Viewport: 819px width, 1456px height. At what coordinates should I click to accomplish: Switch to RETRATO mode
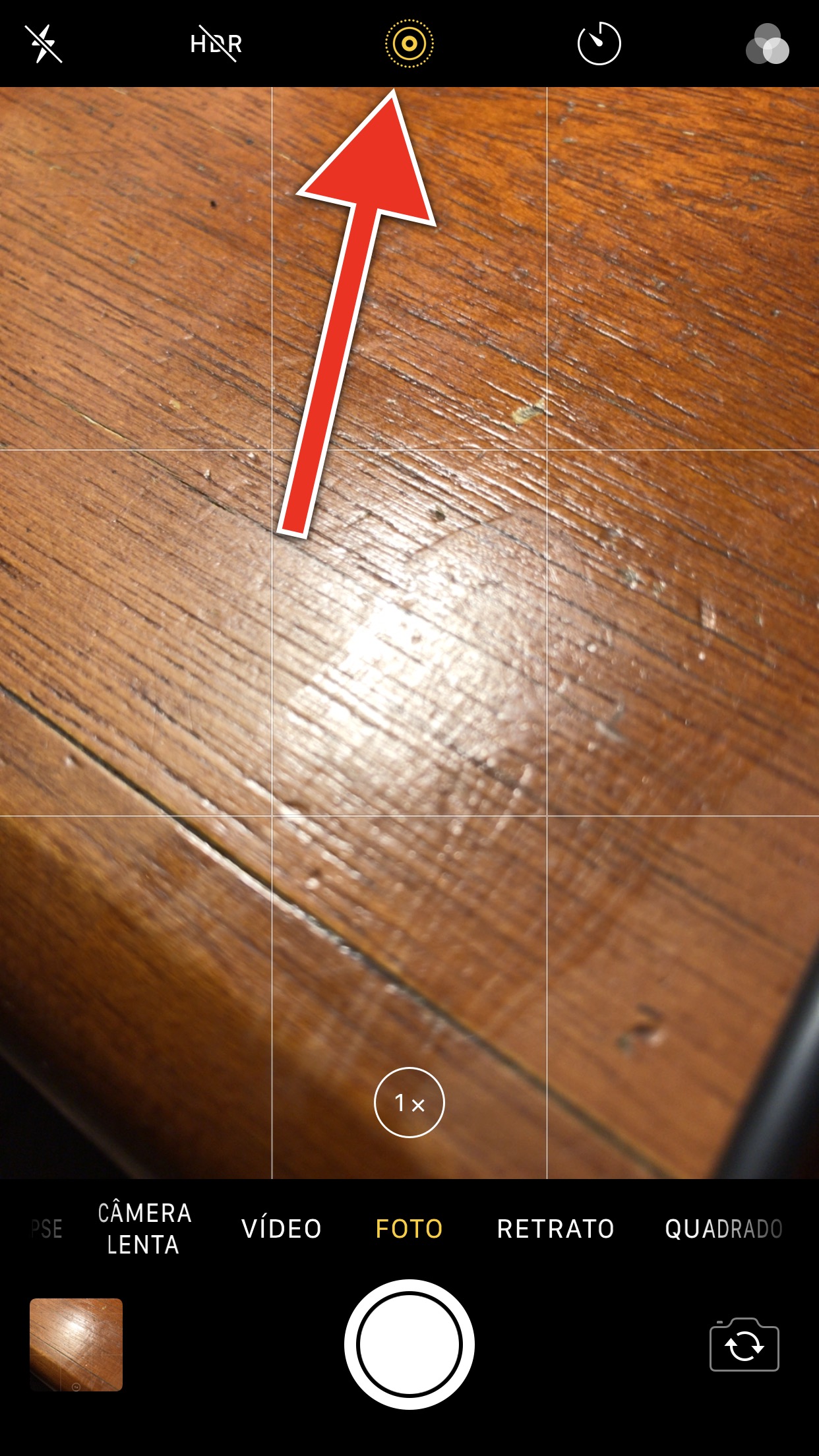[x=555, y=1229]
